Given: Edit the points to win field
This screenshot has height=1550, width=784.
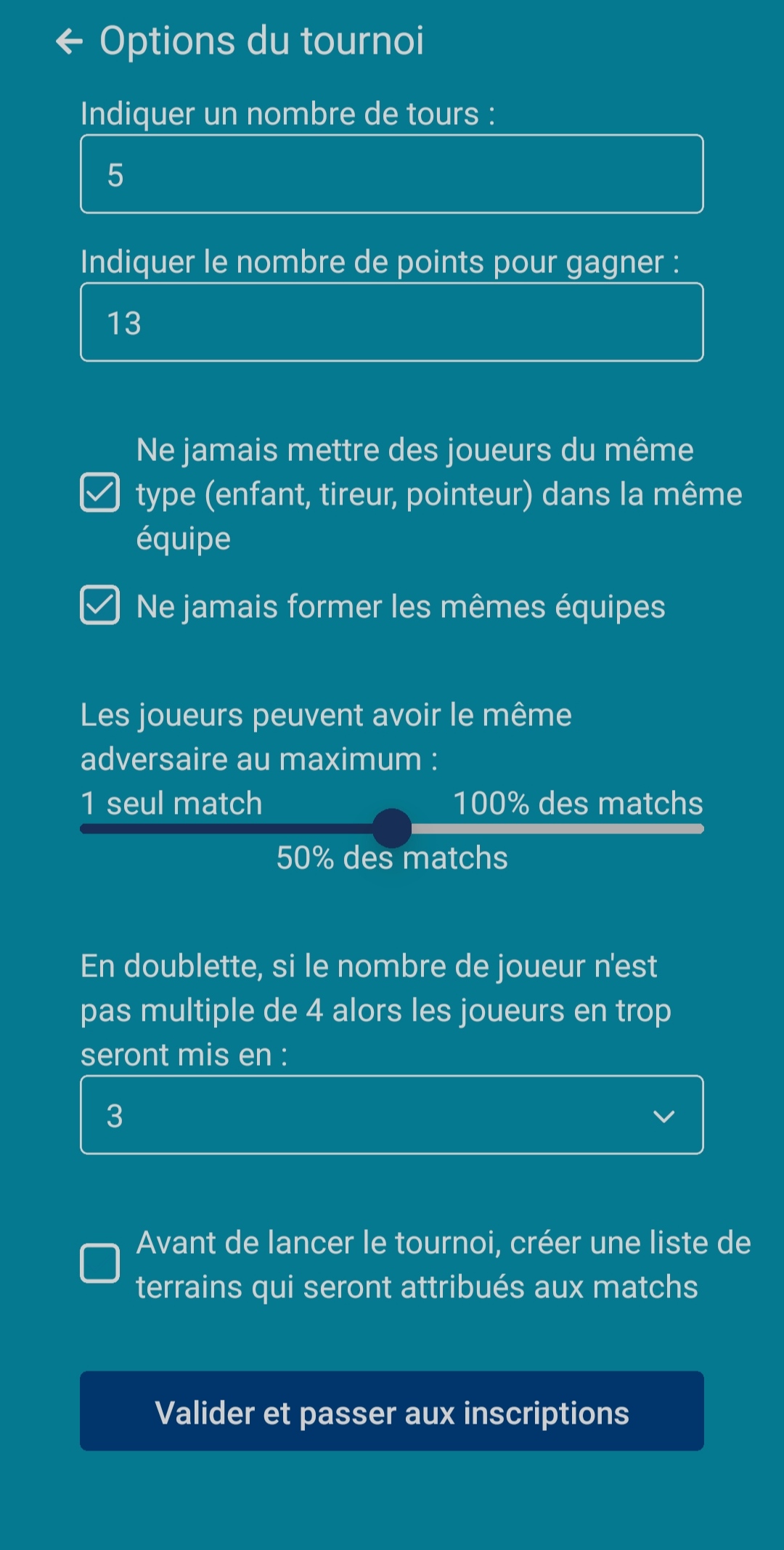Looking at the screenshot, I should coord(391,322).
